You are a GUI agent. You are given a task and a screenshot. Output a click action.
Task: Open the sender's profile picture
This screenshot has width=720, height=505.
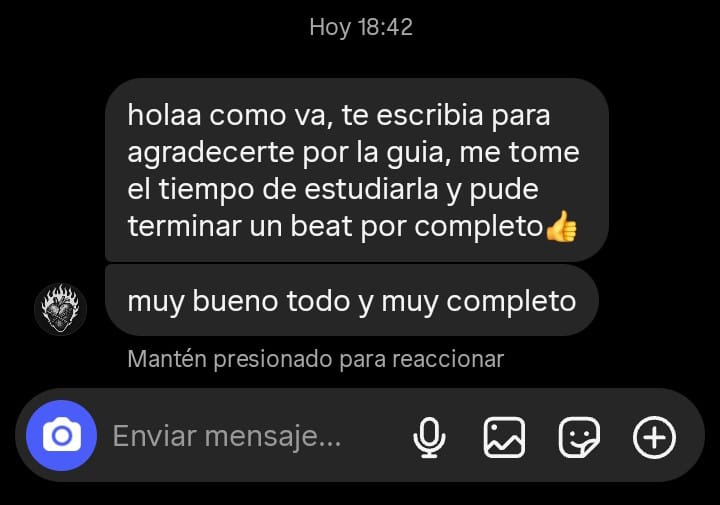click(x=60, y=309)
